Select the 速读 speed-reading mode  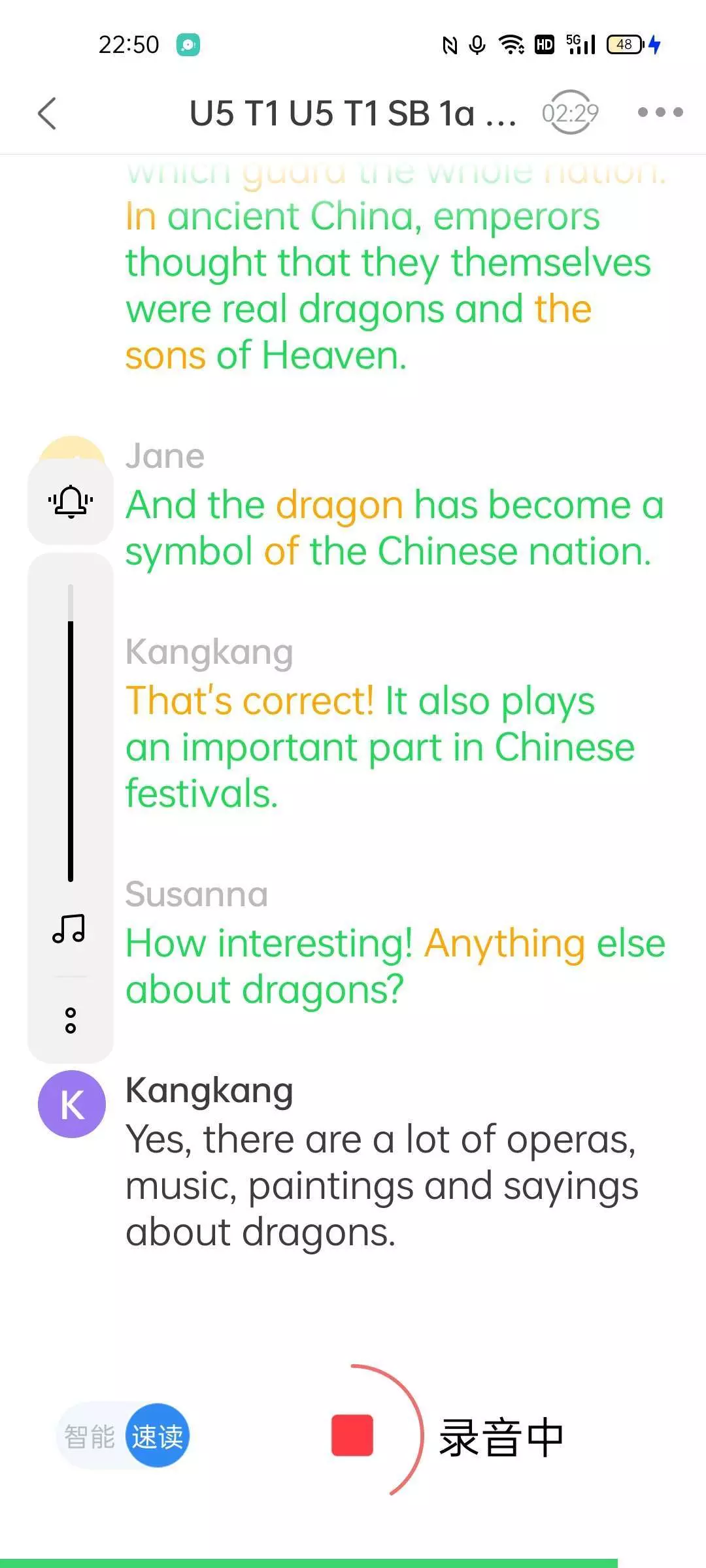158,1436
